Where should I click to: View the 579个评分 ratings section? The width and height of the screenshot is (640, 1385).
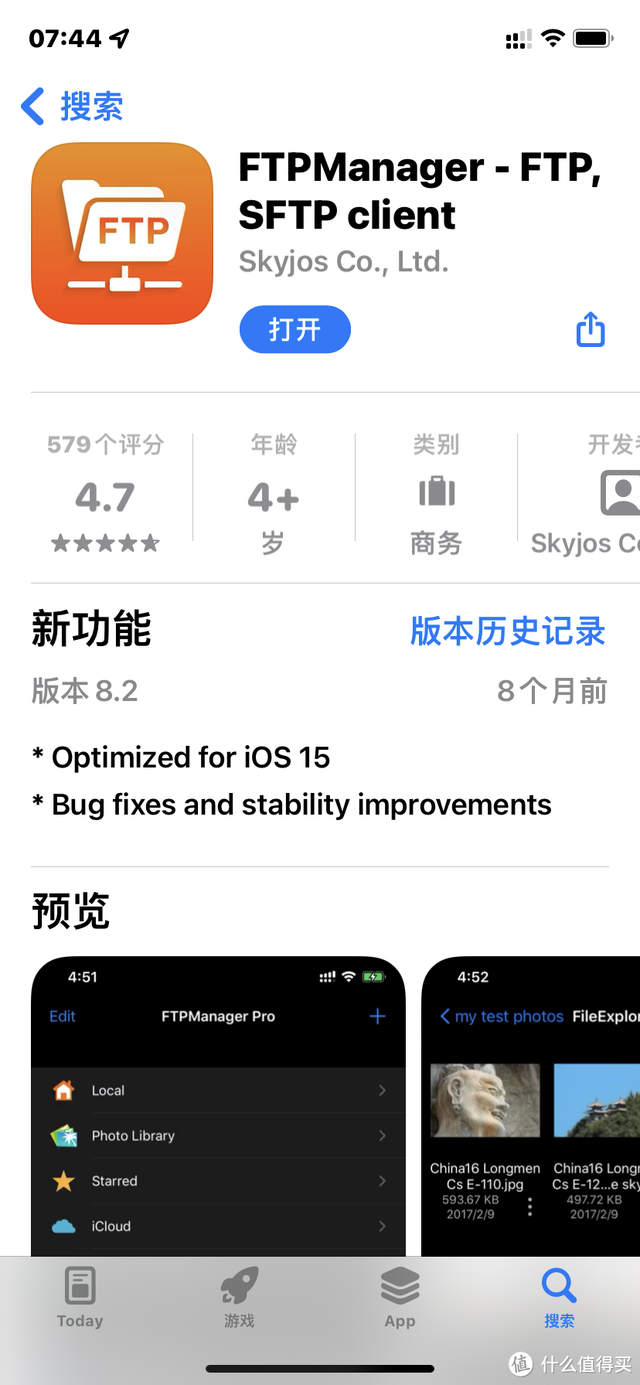105,495
